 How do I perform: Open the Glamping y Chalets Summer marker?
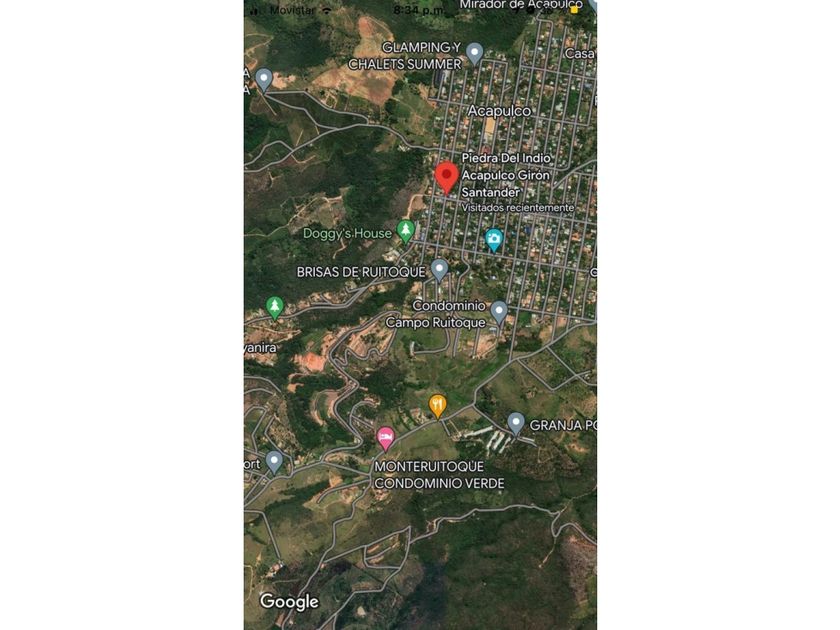(x=475, y=52)
